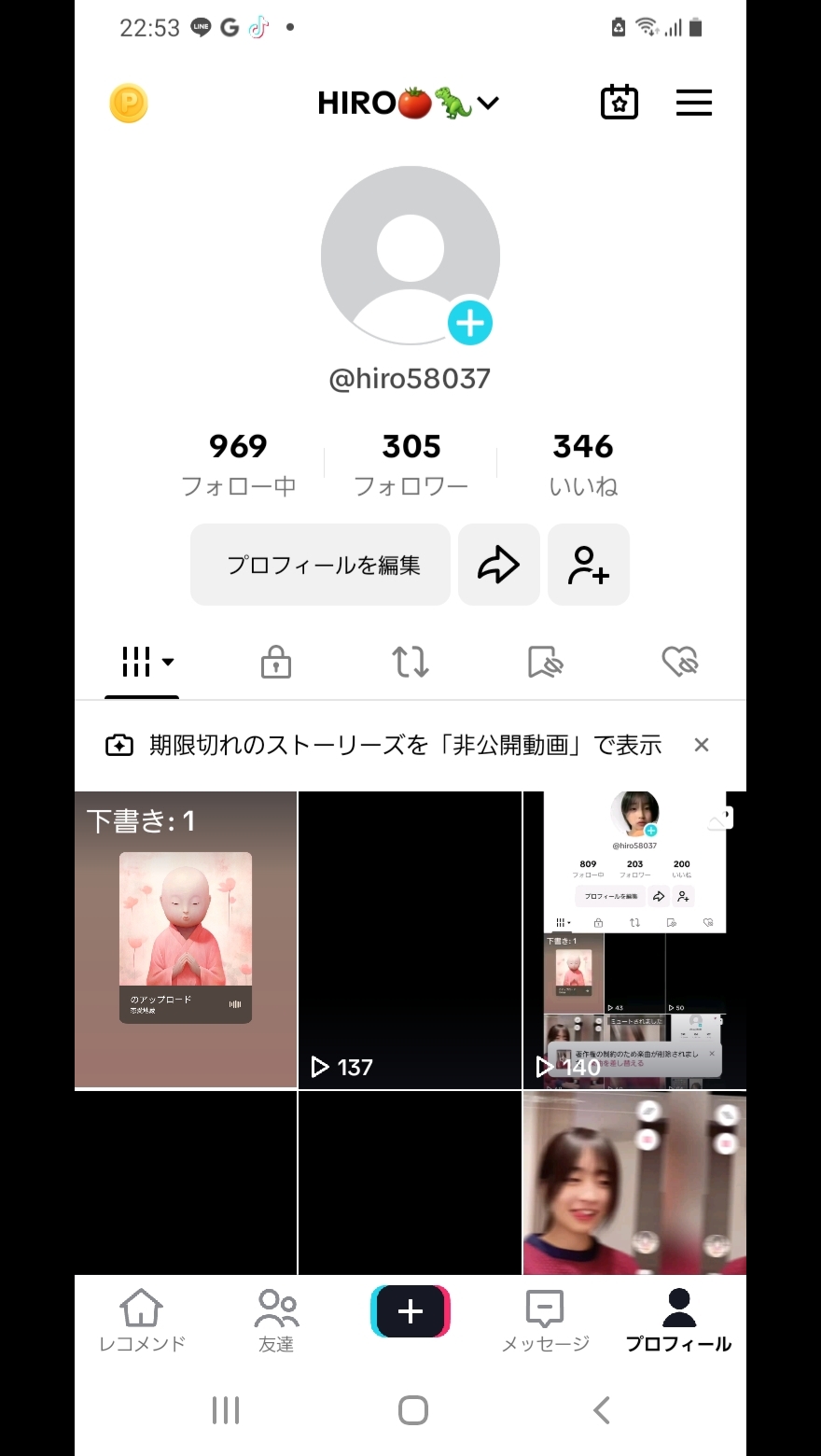Switch to the reposts tab

pyautogui.click(x=410, y=663)
